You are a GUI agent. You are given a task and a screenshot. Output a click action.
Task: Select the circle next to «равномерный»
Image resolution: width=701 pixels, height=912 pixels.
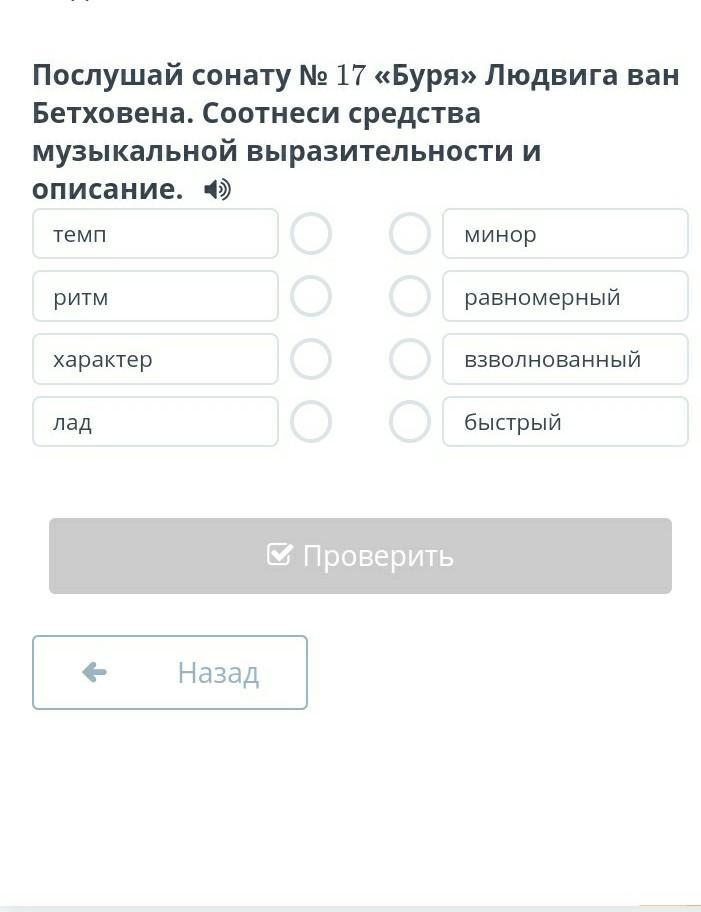tap(409, 296)
